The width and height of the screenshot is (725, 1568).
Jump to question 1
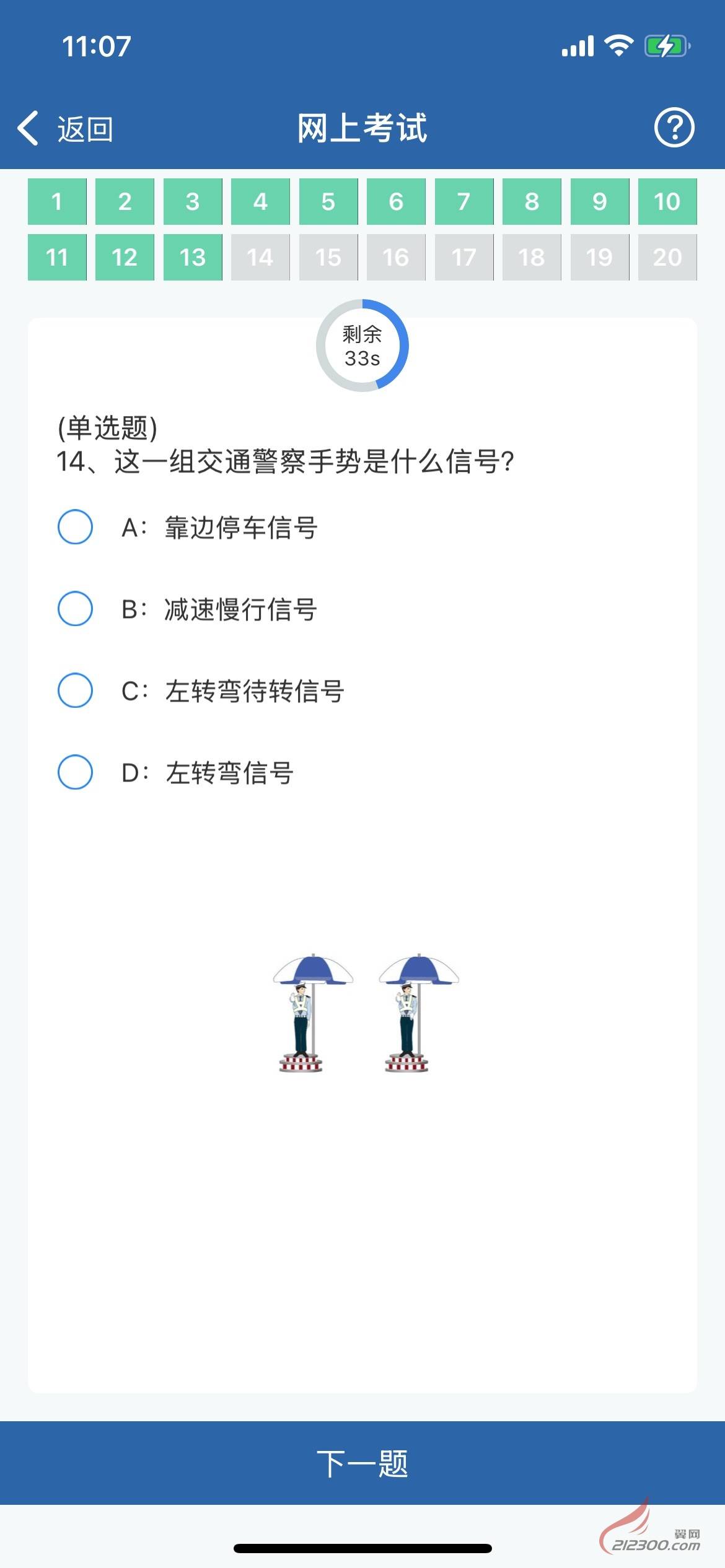[x=57, y=201]
